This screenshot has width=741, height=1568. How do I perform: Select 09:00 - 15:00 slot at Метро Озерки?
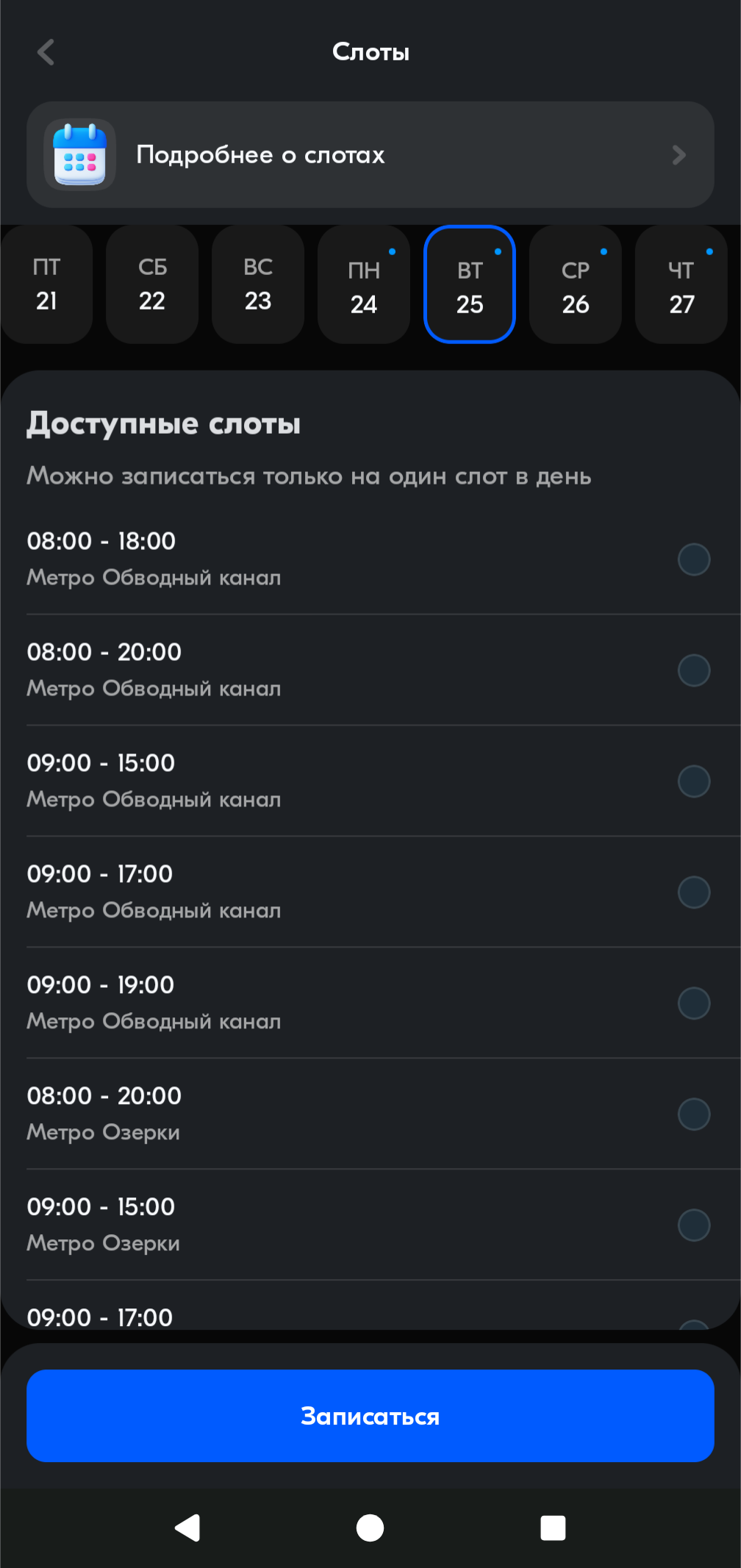click(x=370, y=1225)
